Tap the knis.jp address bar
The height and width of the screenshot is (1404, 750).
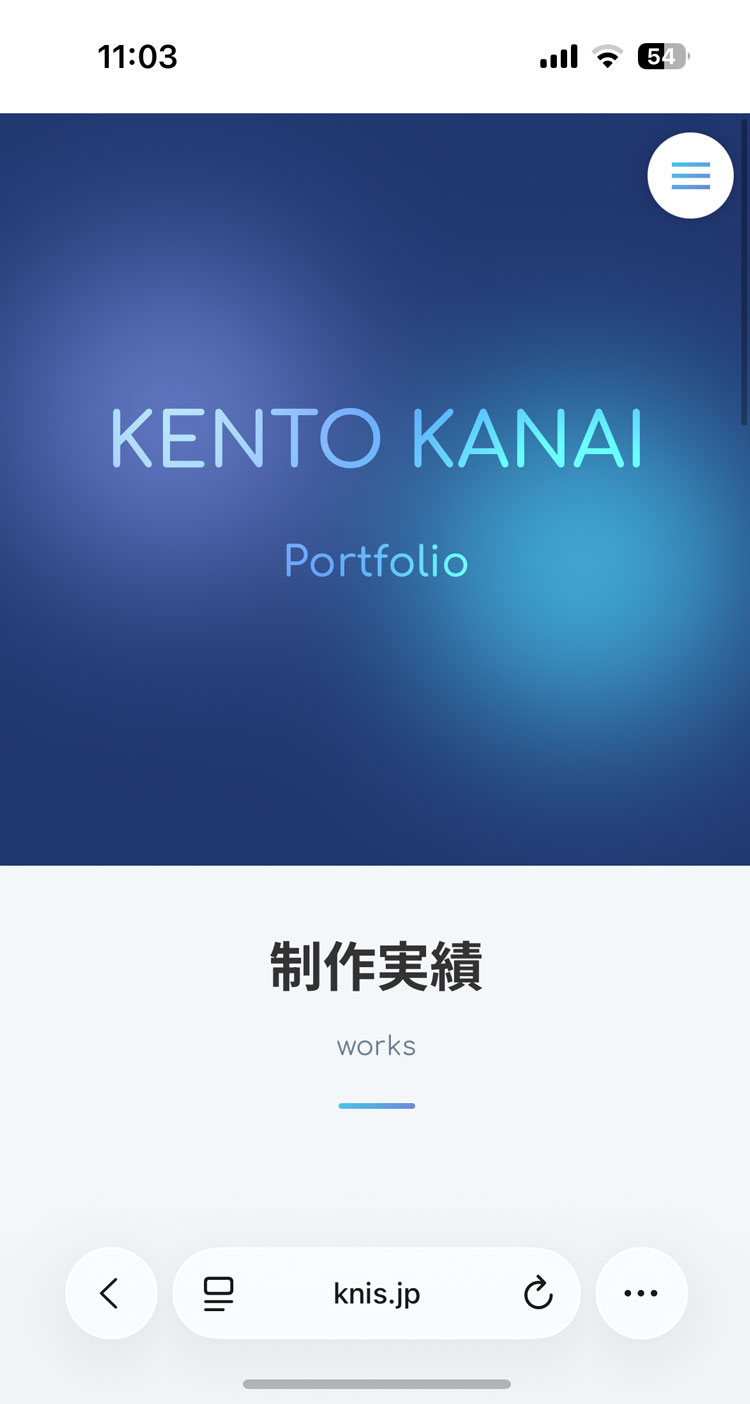(x=377, y=1294)
